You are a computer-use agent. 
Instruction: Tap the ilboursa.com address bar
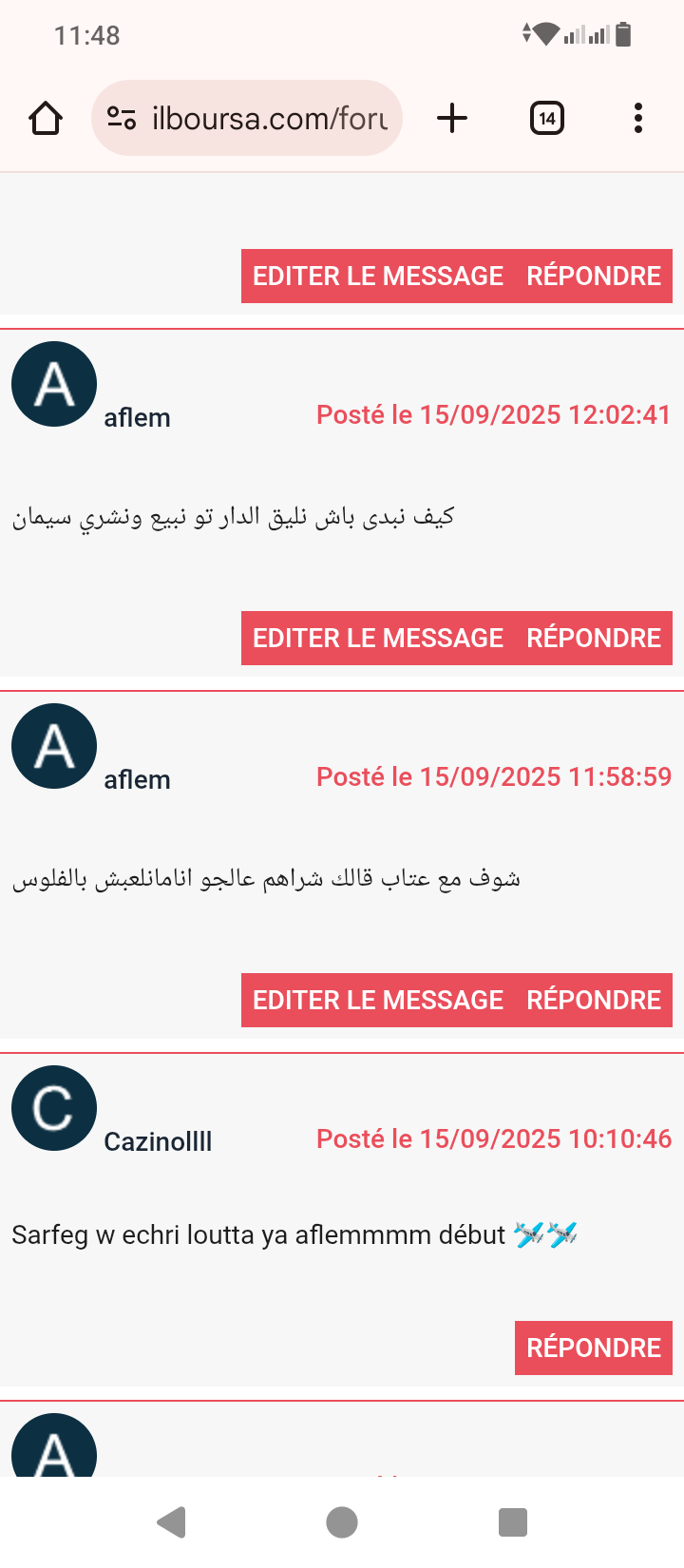tap(270, 119)
